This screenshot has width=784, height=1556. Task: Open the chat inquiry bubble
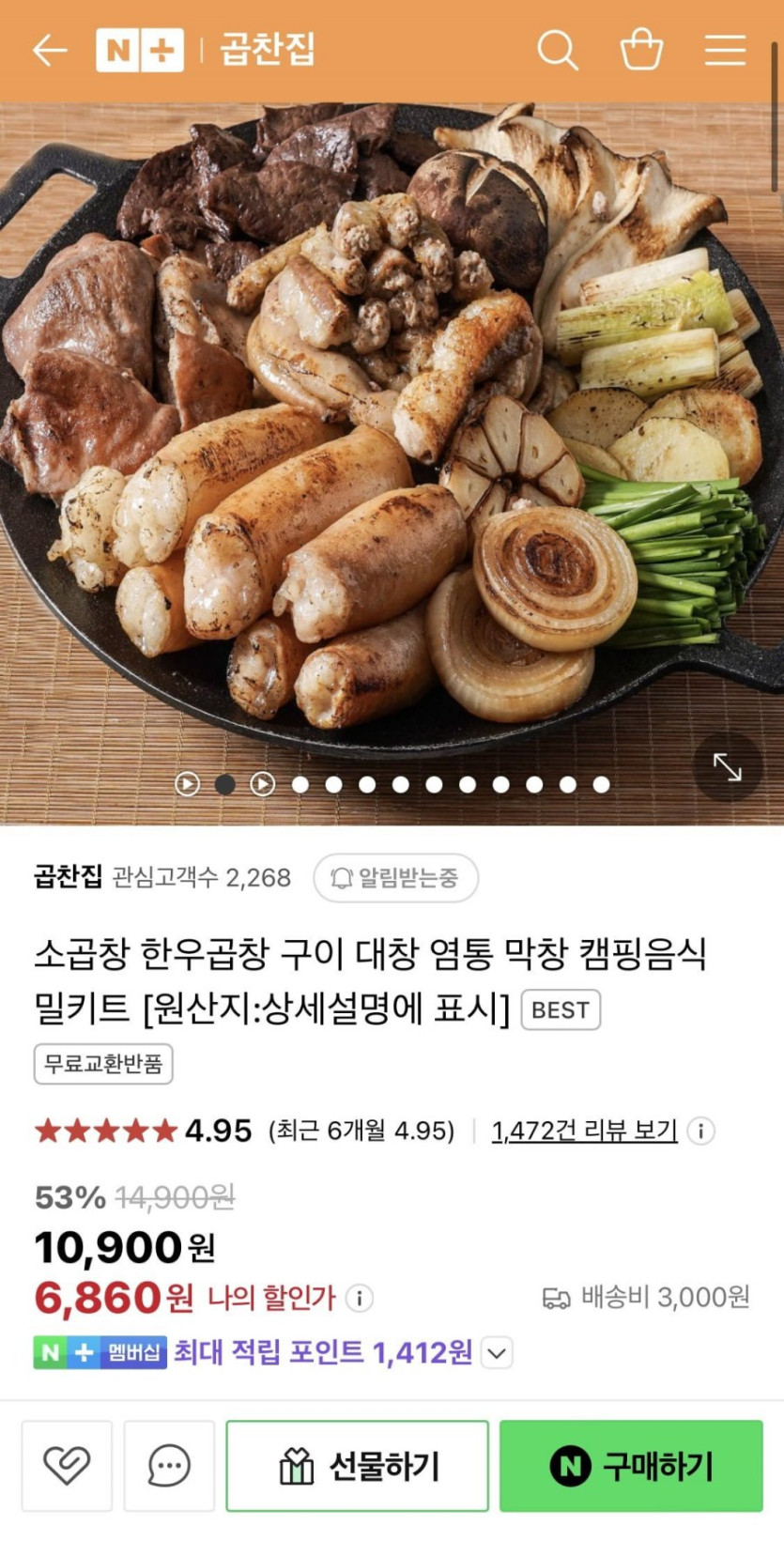[169, 1465]
